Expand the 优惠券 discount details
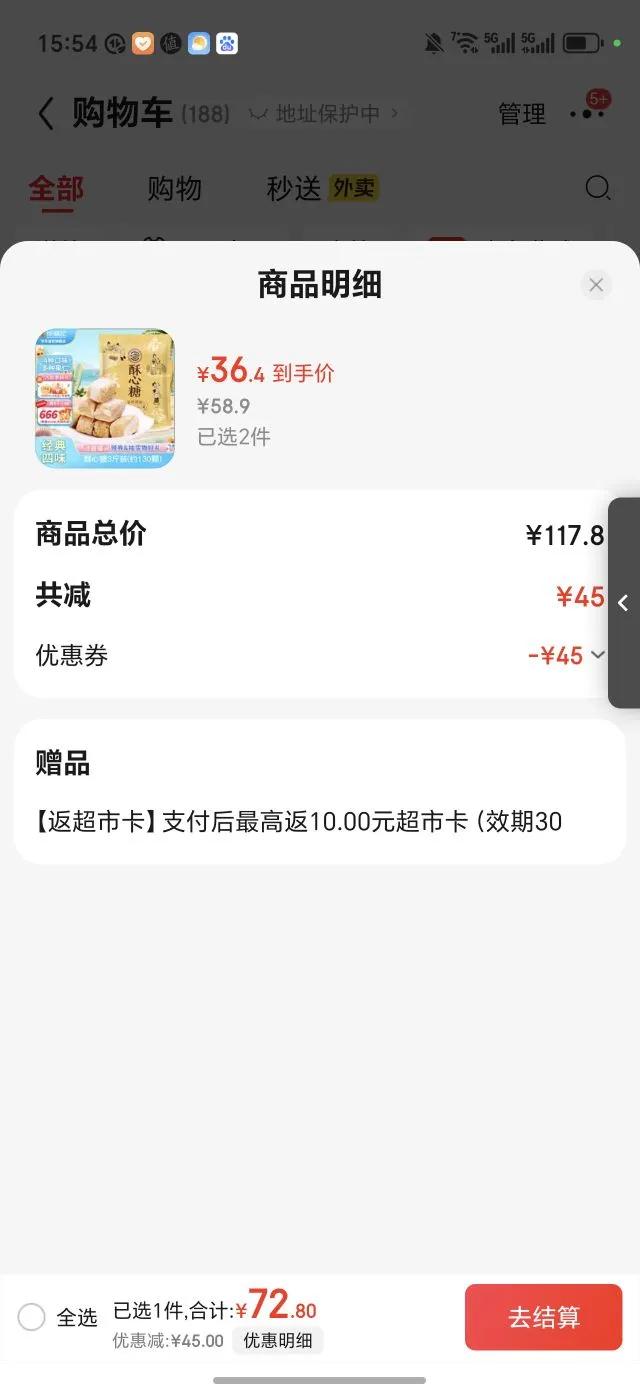Screen dimensions: 640x1400 (597, 655)
